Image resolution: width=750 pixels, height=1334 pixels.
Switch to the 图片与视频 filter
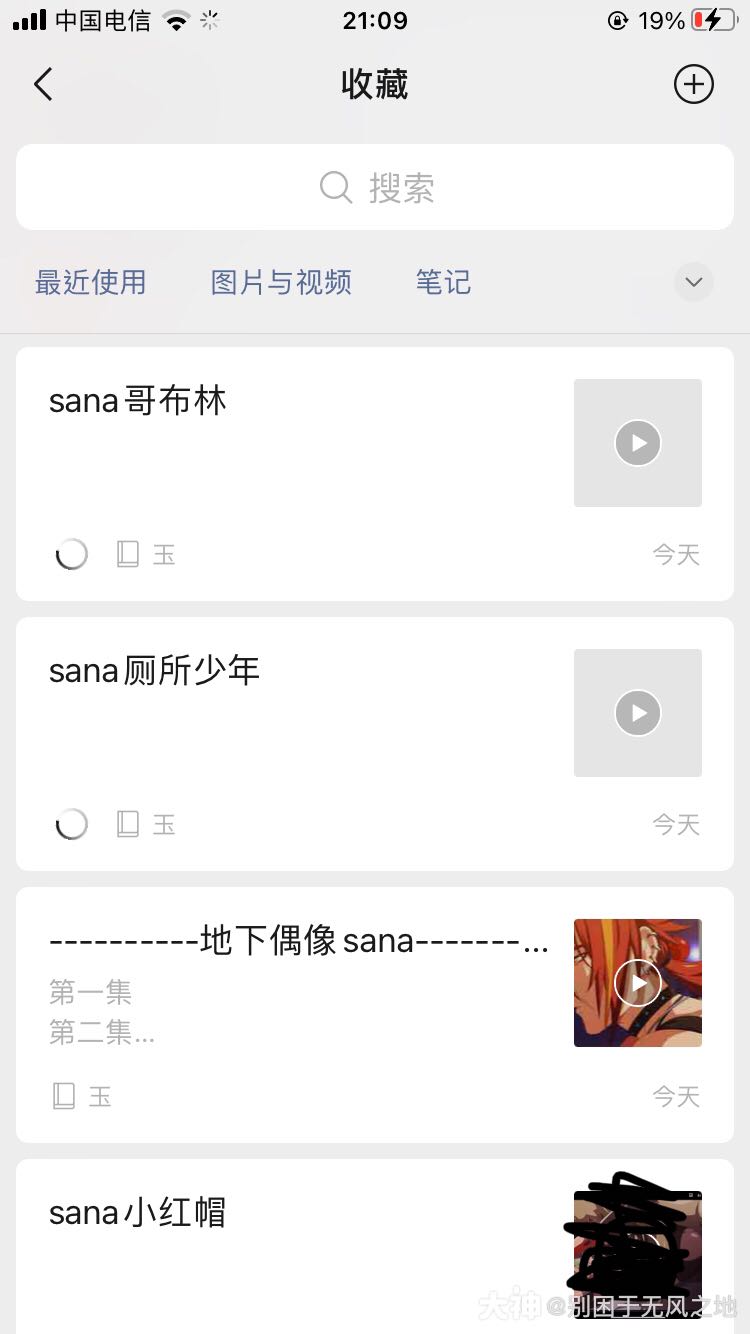click(x=281, y=283)
